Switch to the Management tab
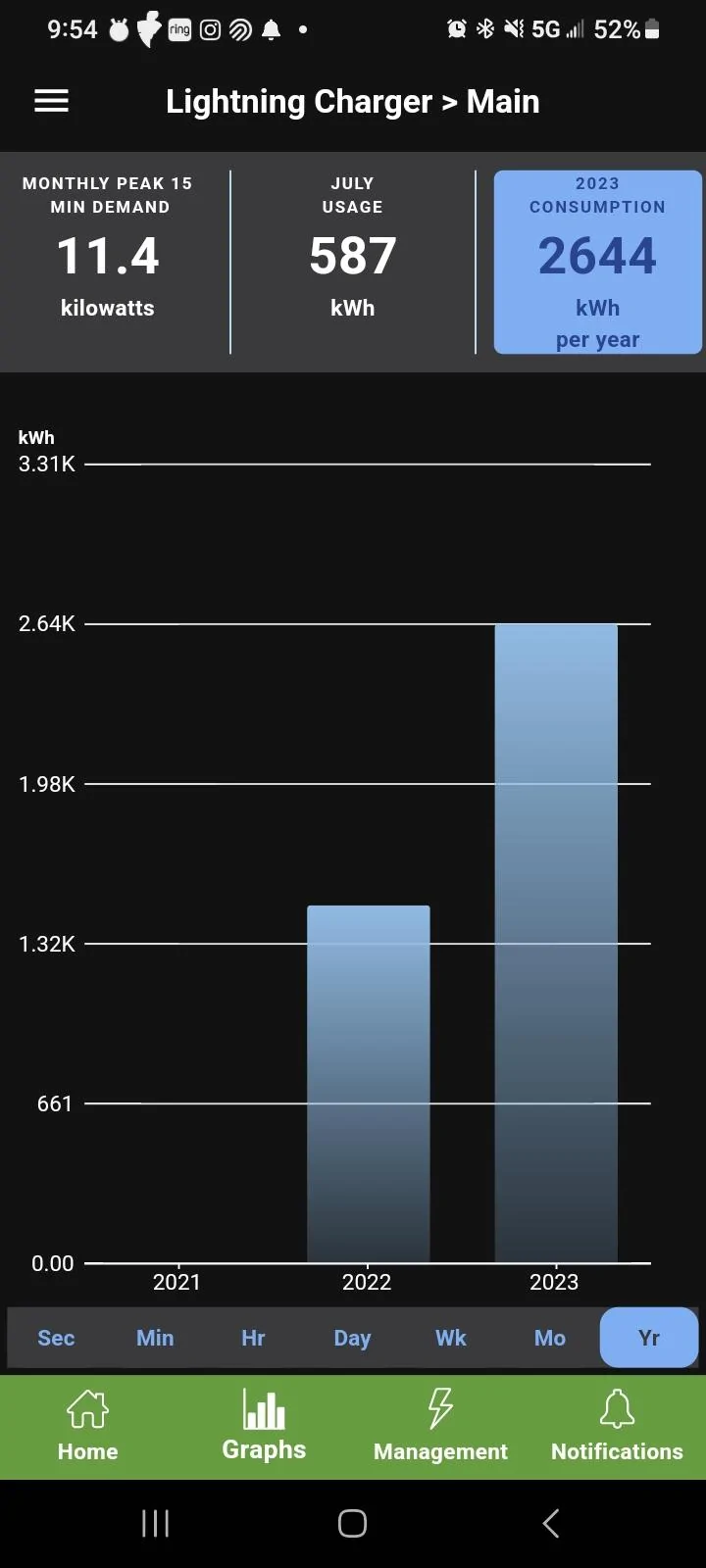Image resolution: width=706 pixels, height=1568 pixels. (440, 1427)
